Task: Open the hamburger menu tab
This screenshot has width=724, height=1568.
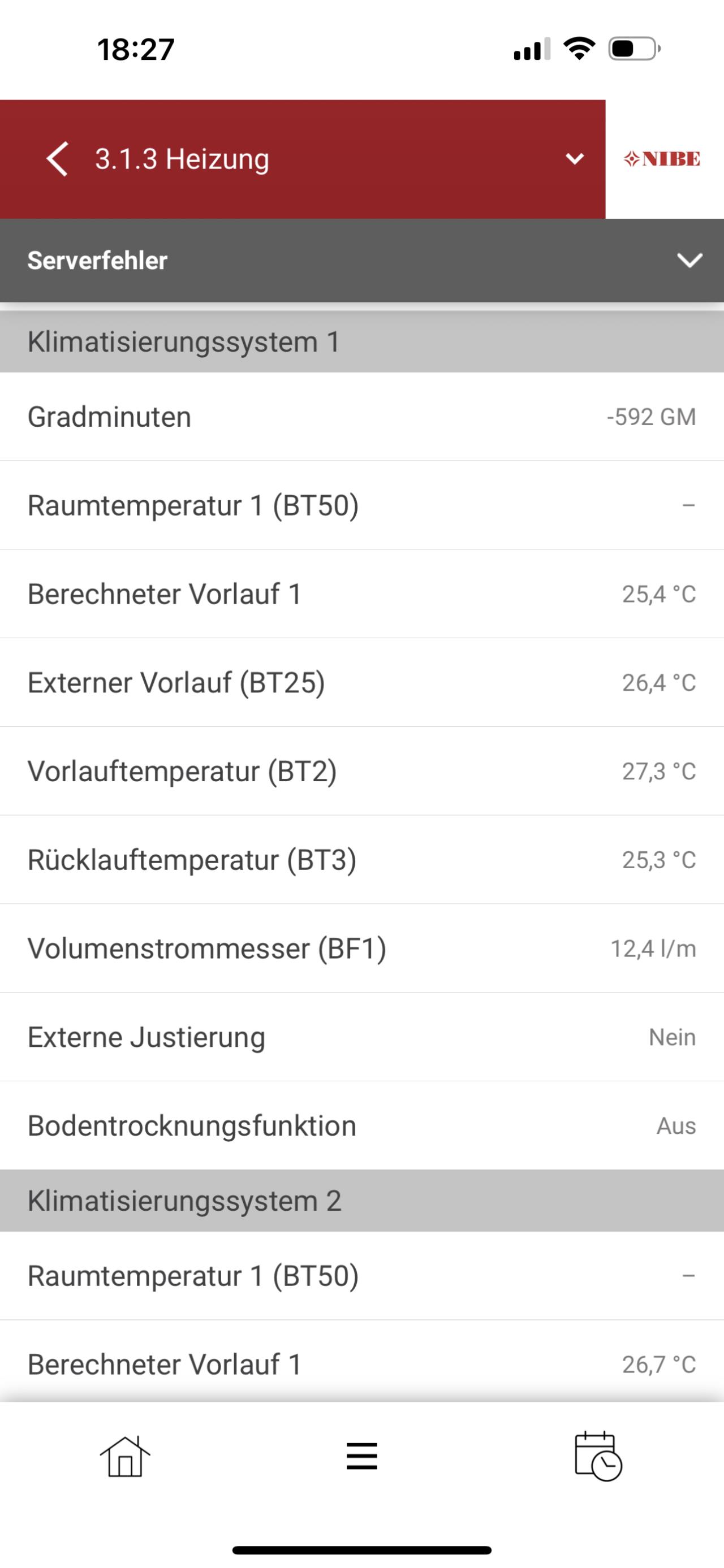Action: pos(361,1457)
